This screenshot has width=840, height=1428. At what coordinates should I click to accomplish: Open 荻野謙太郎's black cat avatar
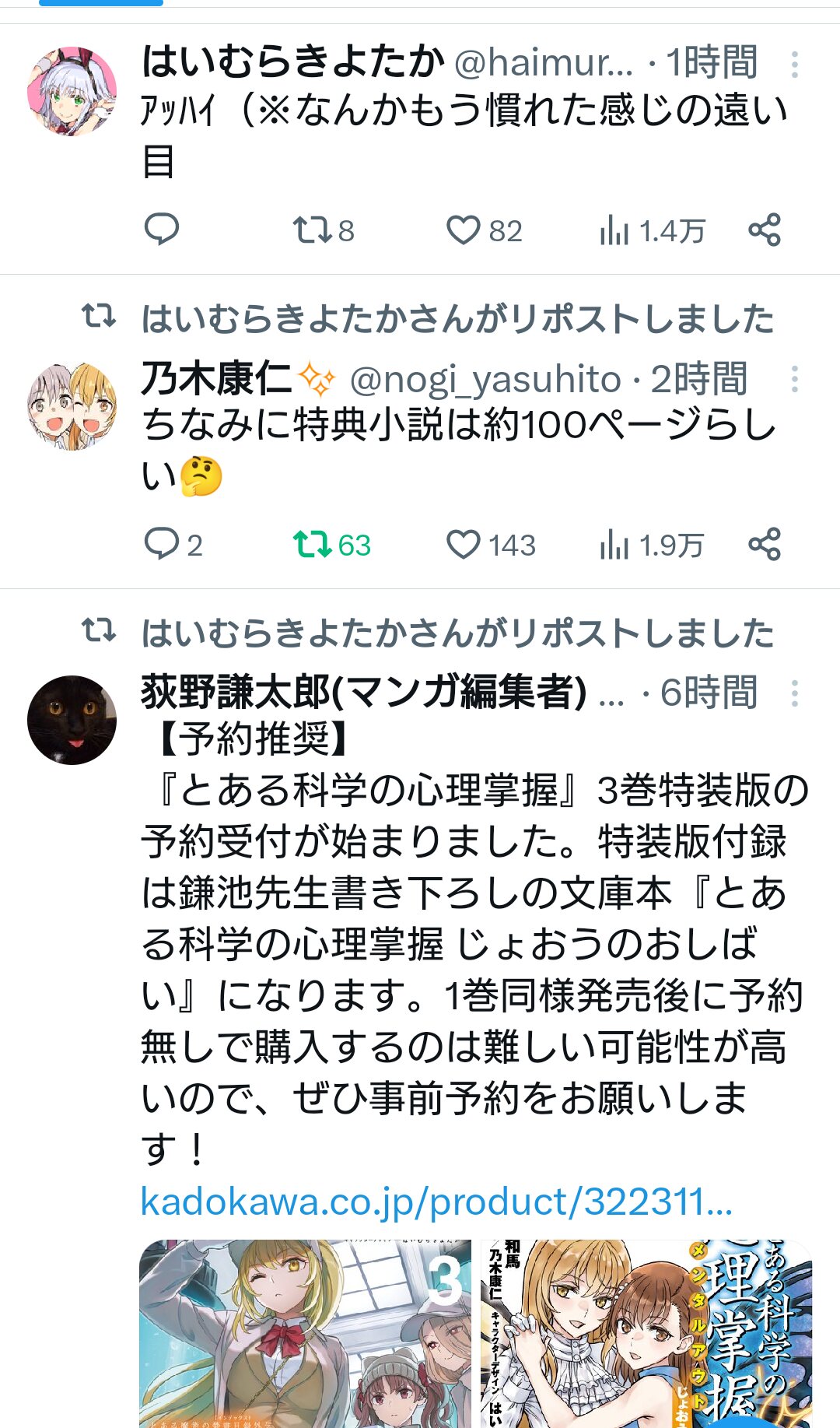[72, 720]
